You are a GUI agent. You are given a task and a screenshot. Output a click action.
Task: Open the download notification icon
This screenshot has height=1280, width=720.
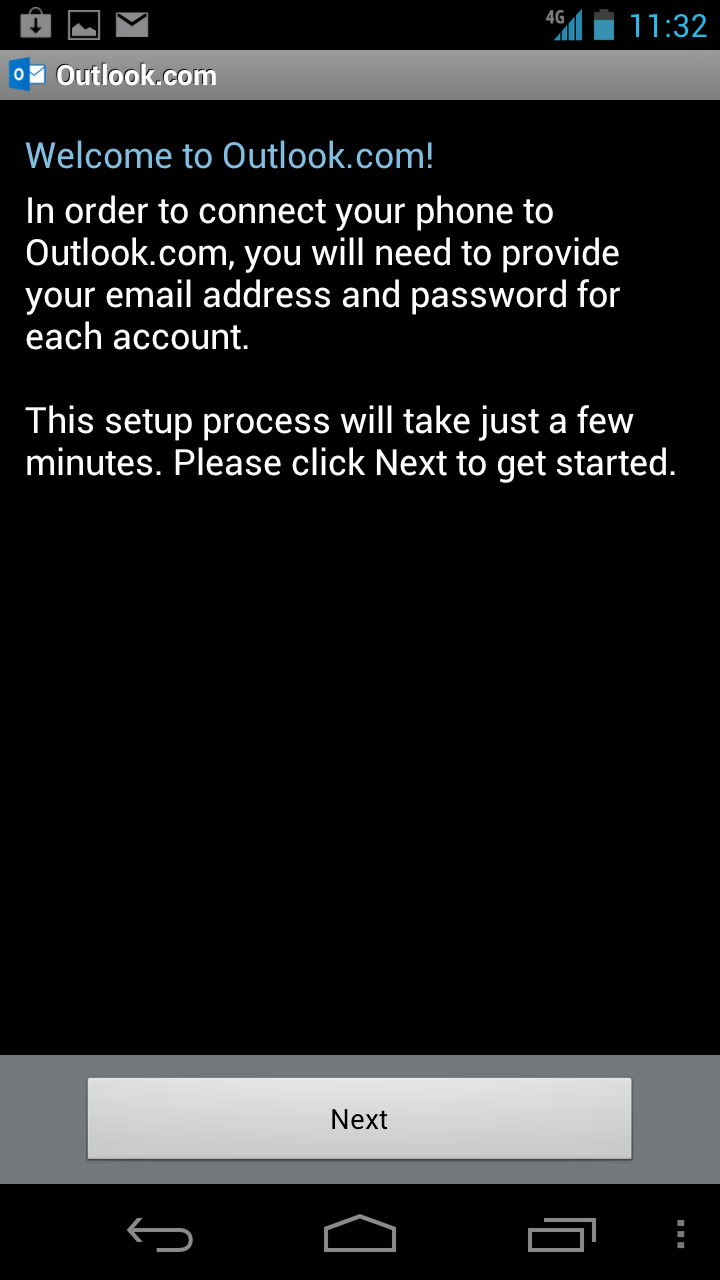[34, 24]
